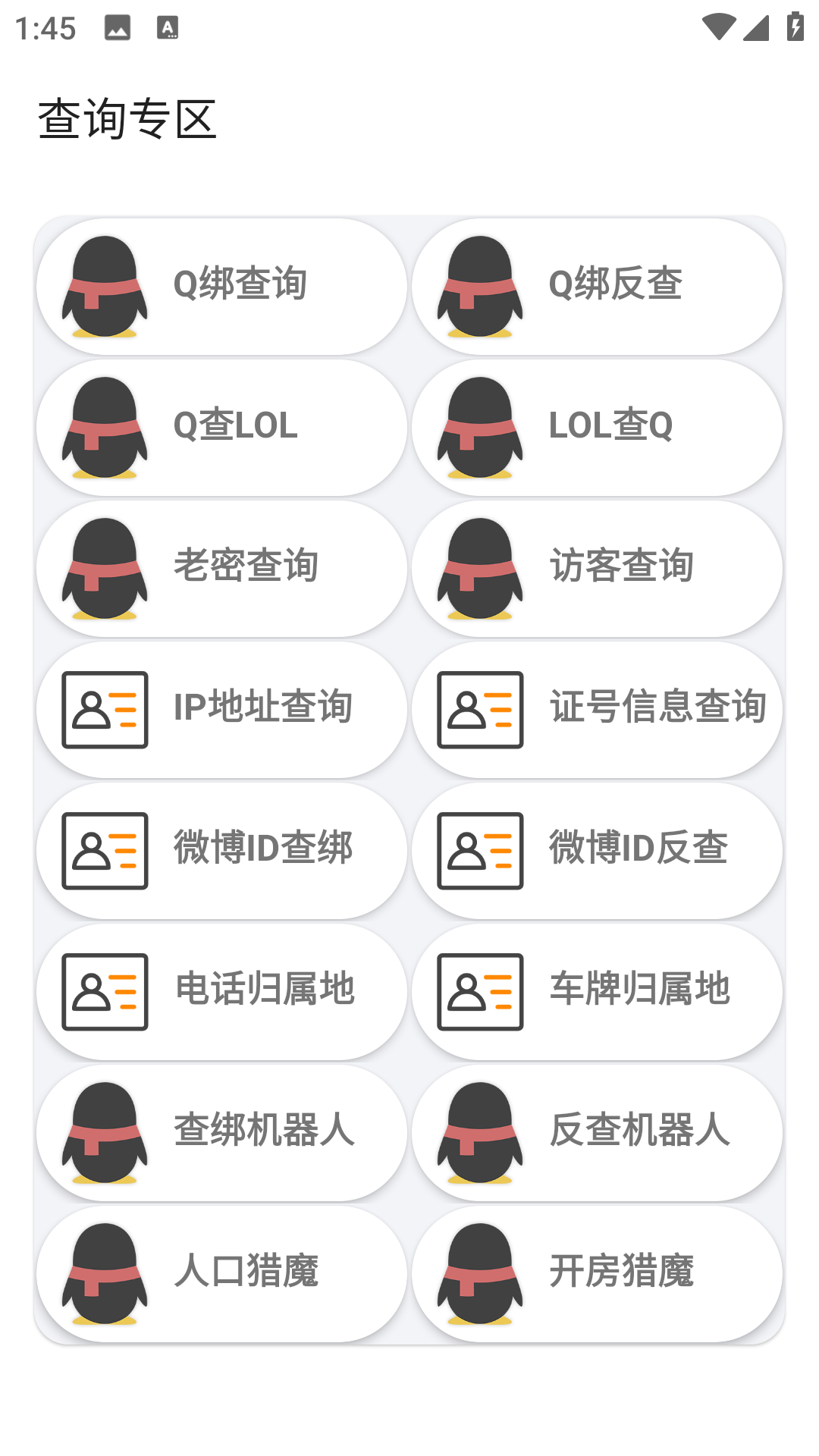Click the ID card icon beside 车牌归属地
The width and height of the screenshot is (819, 1456).
point(480,990)
